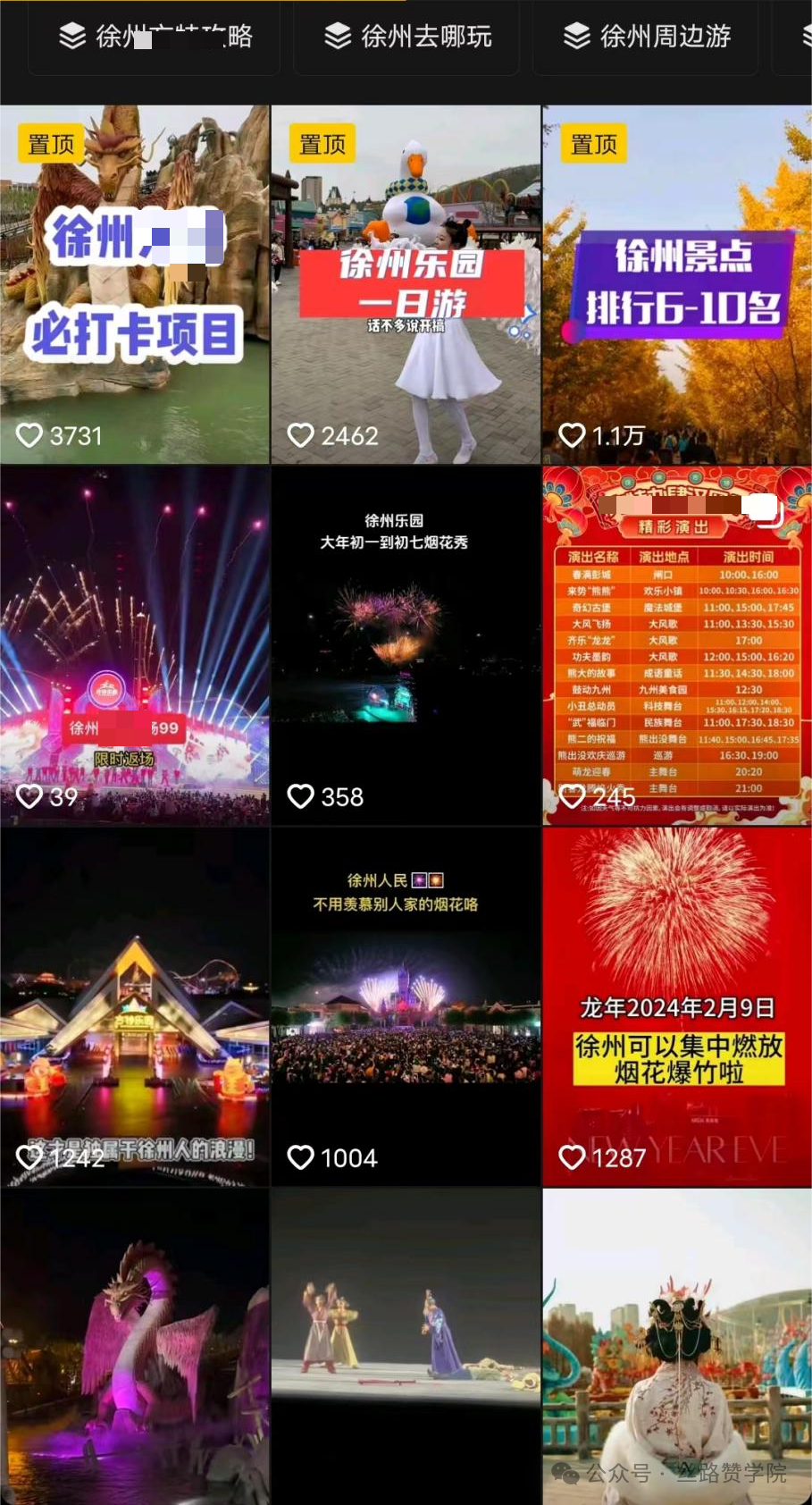Open the 徐州周边游 collection
Screen dimensions: 812x1505
647,37
